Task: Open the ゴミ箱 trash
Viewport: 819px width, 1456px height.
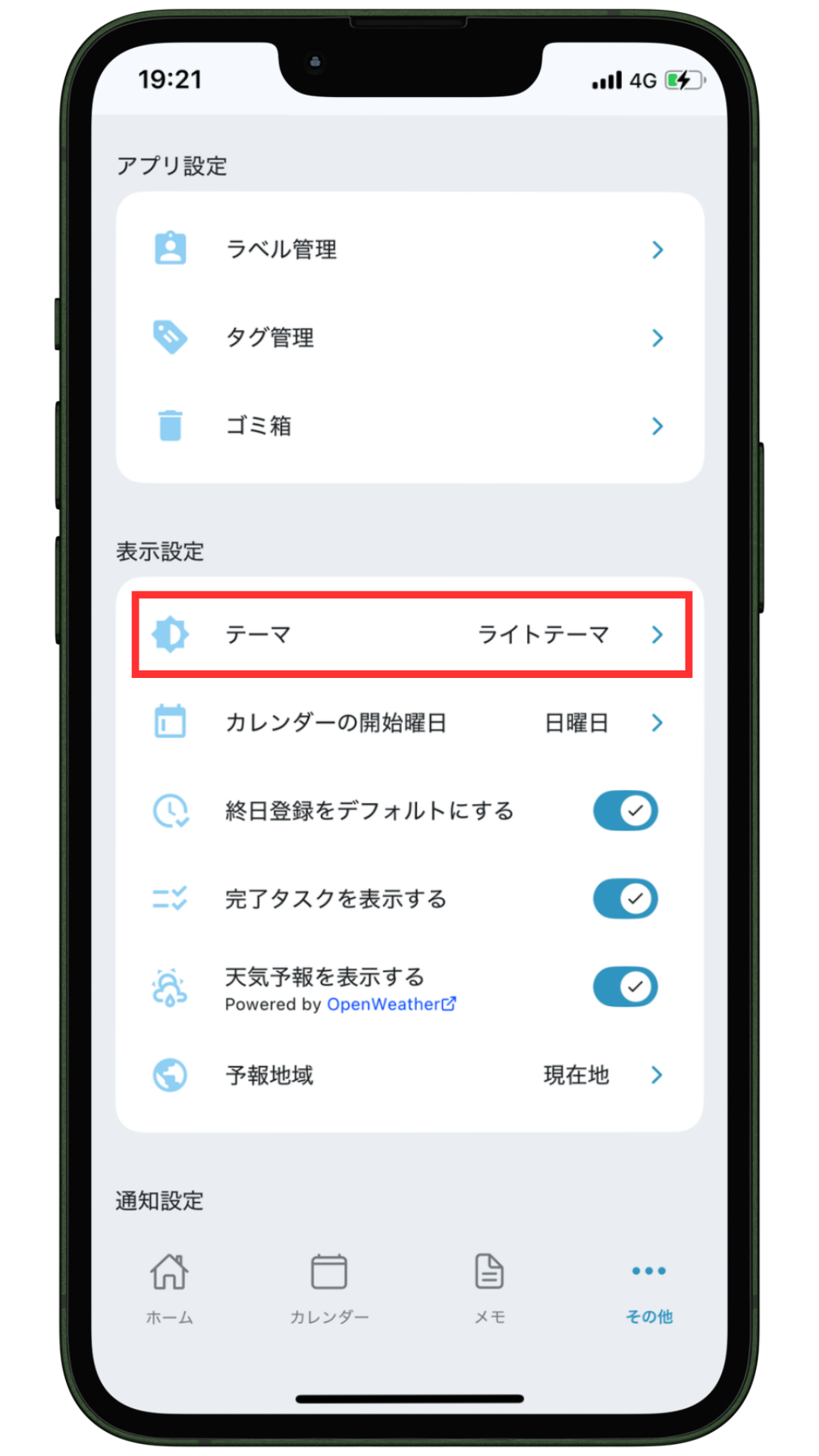Action: pos(409,425)
